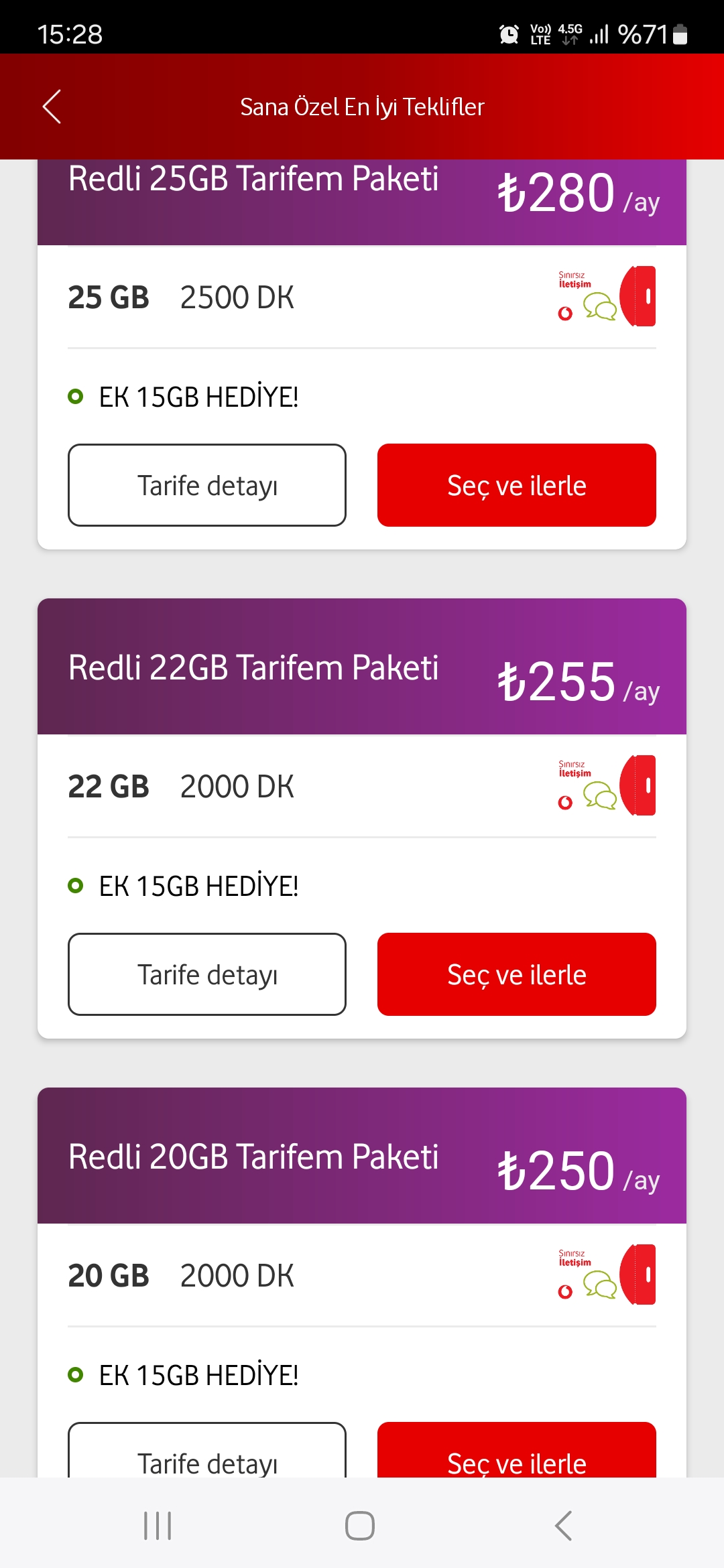Go to the phone's home screen
This screenshot has height=1568, width=724.
pos(360,1526)
